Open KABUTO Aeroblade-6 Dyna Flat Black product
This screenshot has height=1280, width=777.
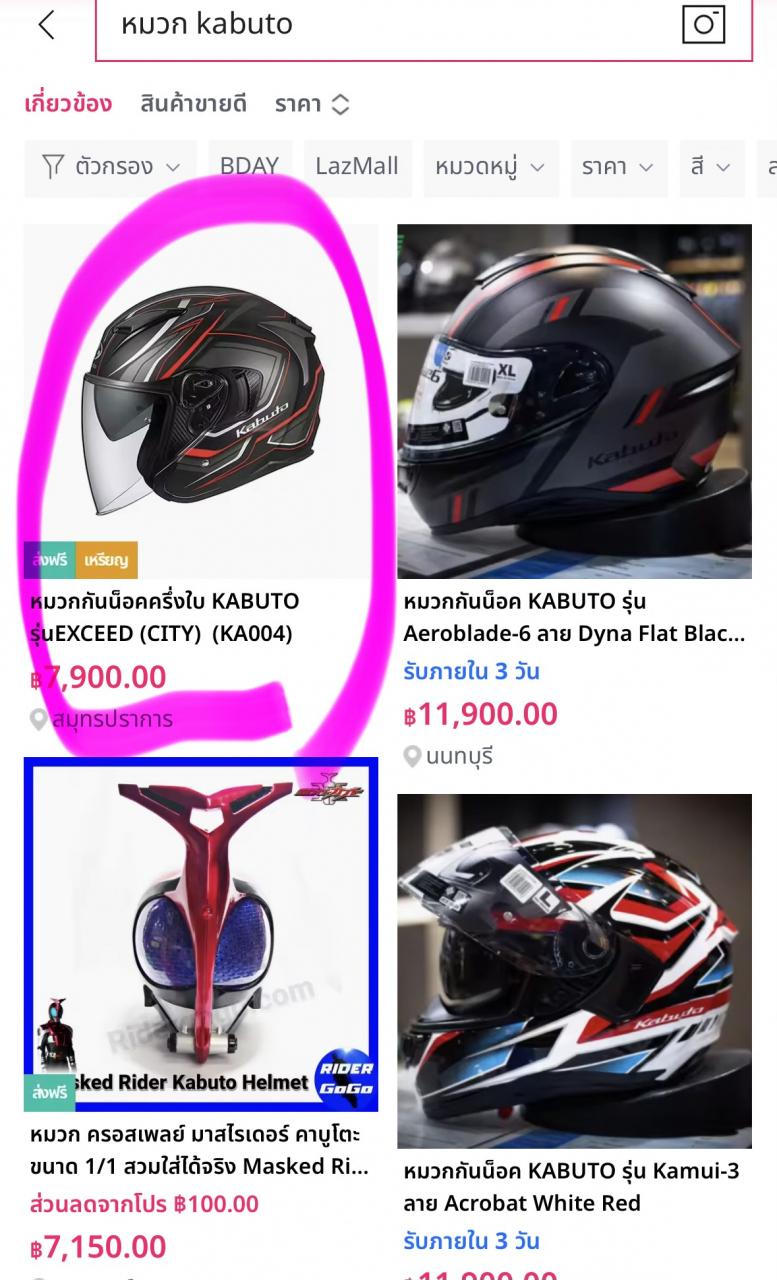pyautogui.click(x=574, y=400)
